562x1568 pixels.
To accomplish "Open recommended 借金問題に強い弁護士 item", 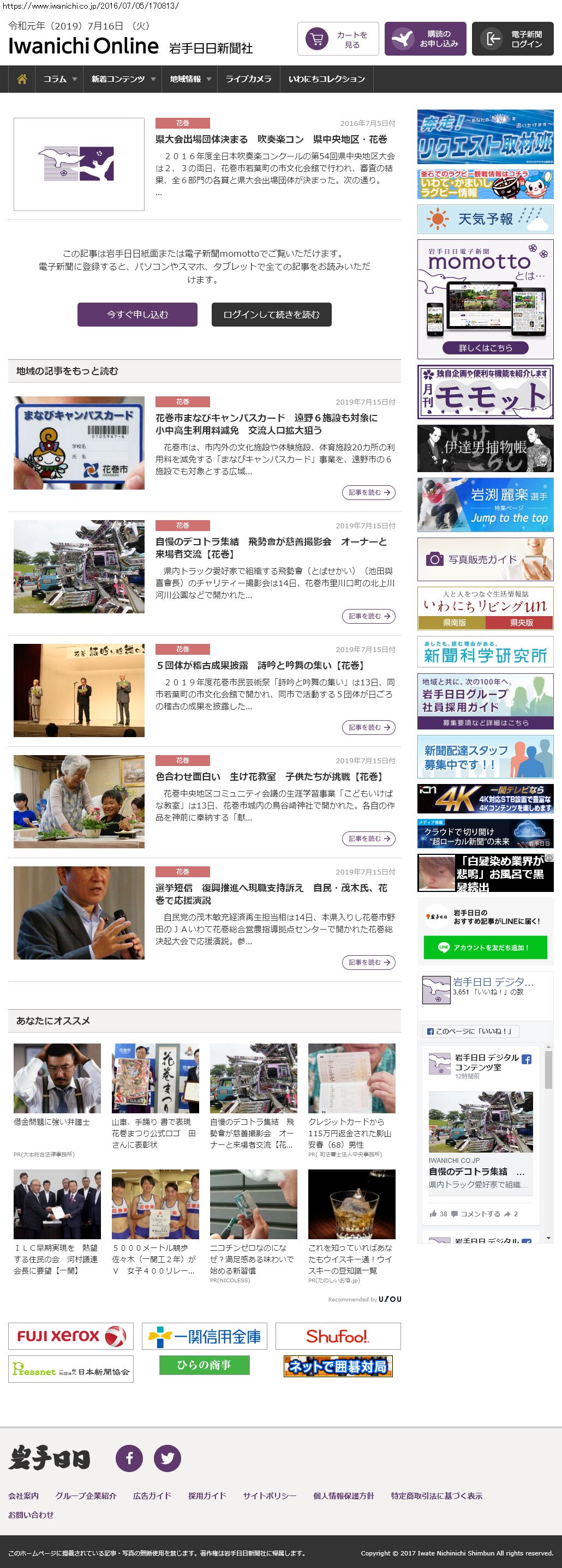I will 57,1078.
